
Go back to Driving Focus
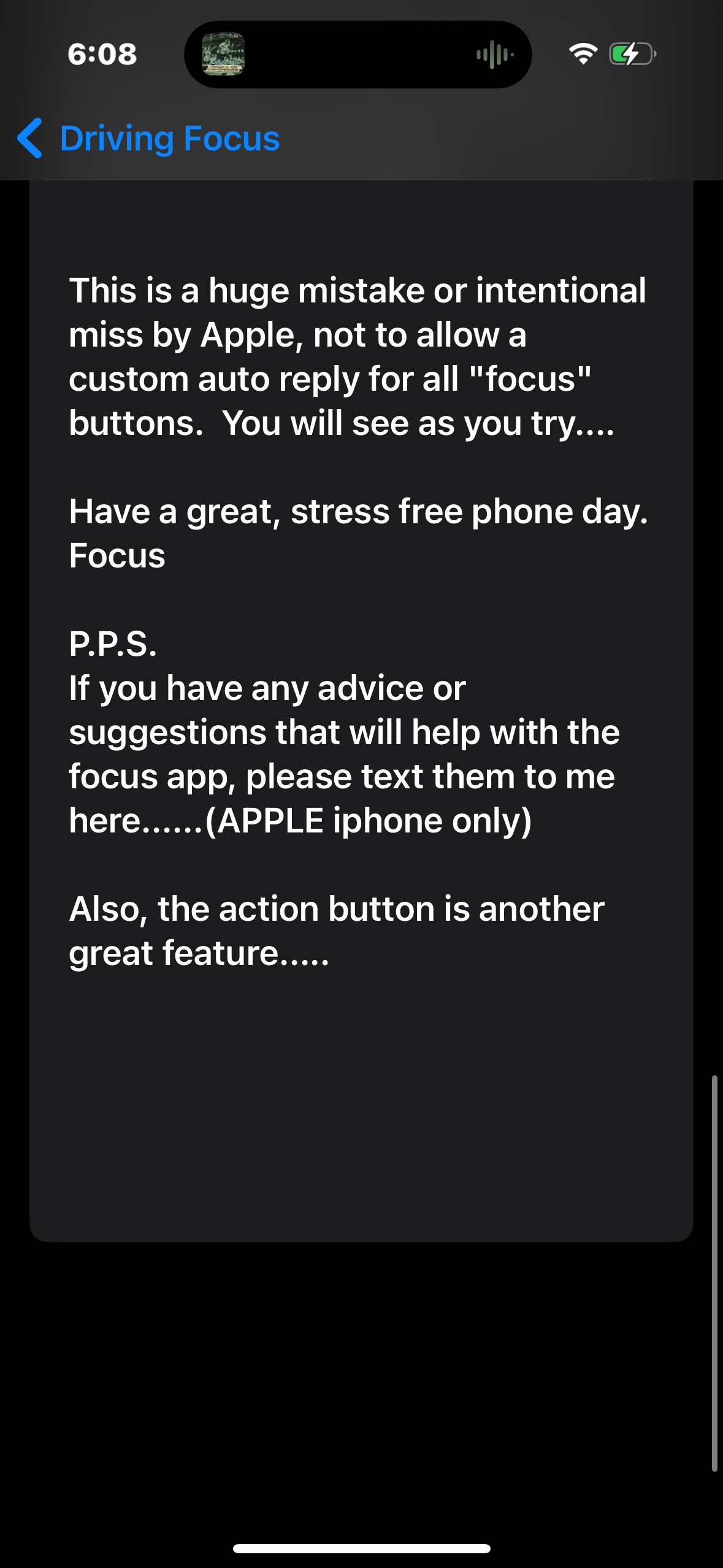click(x=148, y=138)
